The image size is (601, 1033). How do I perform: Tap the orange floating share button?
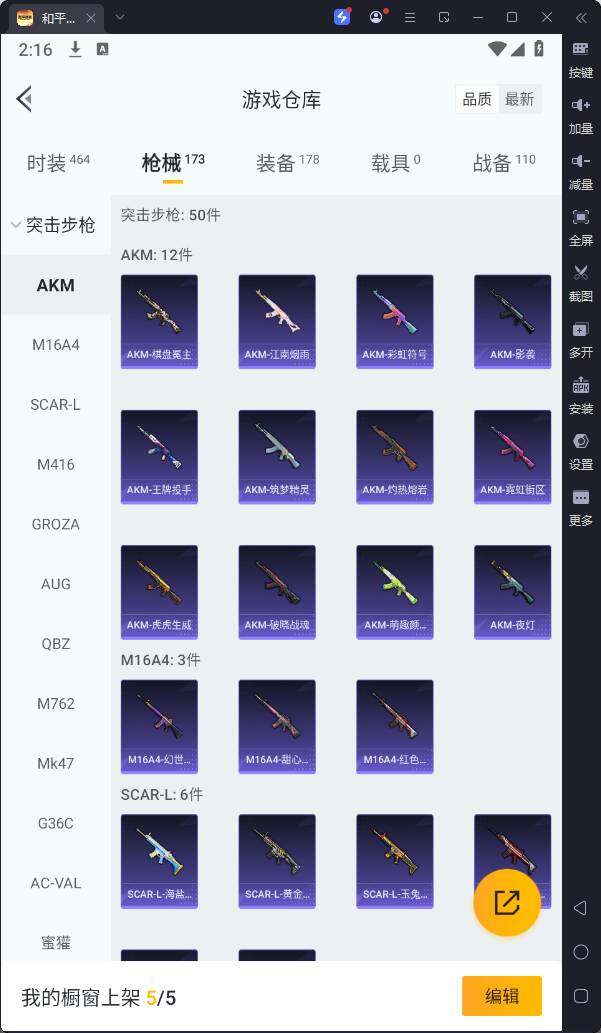[507, 903]
